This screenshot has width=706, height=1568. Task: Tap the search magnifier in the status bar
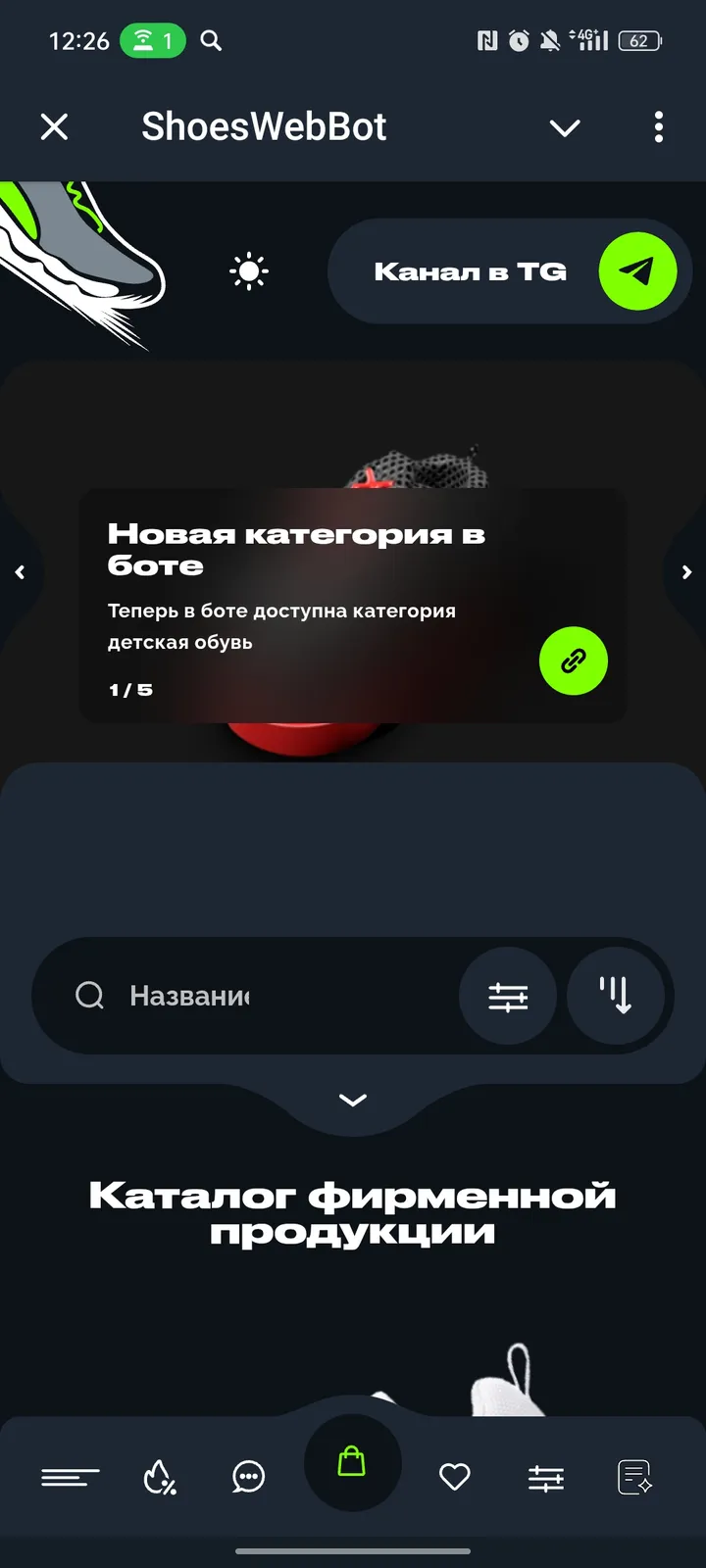(x=210, y=41)
